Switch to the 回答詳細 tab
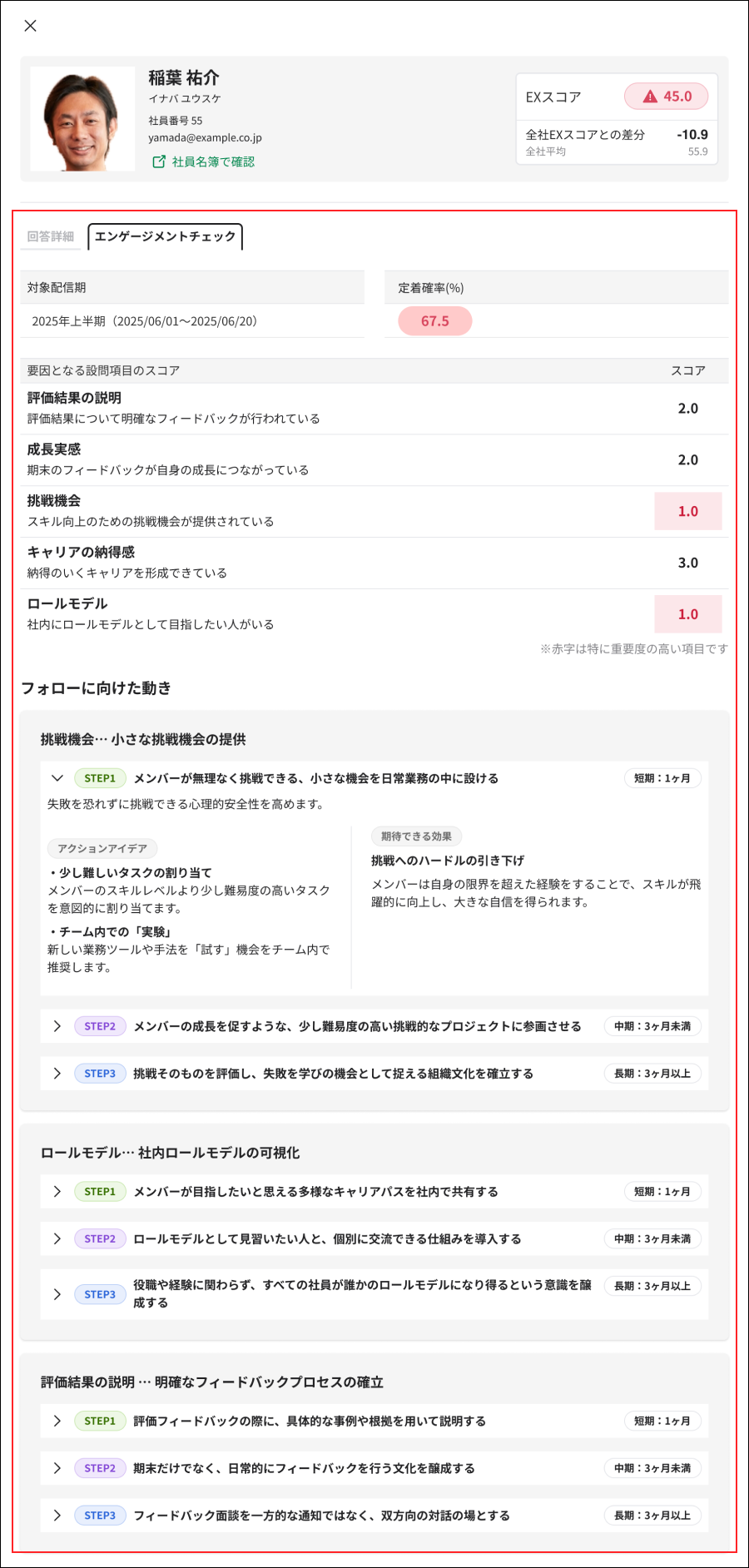 click(x=51, y=237)
